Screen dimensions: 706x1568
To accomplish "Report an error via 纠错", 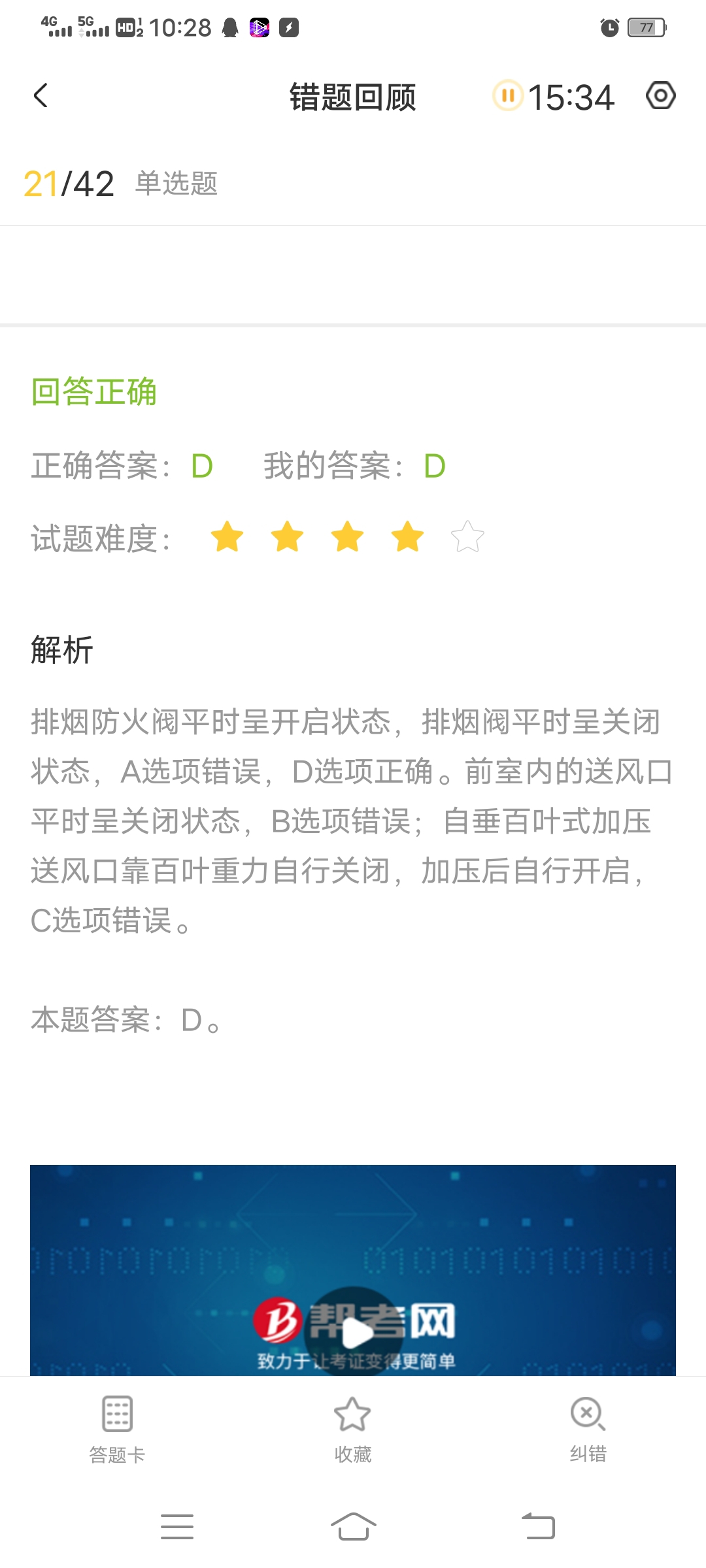I will click(x=588, y=1428).
